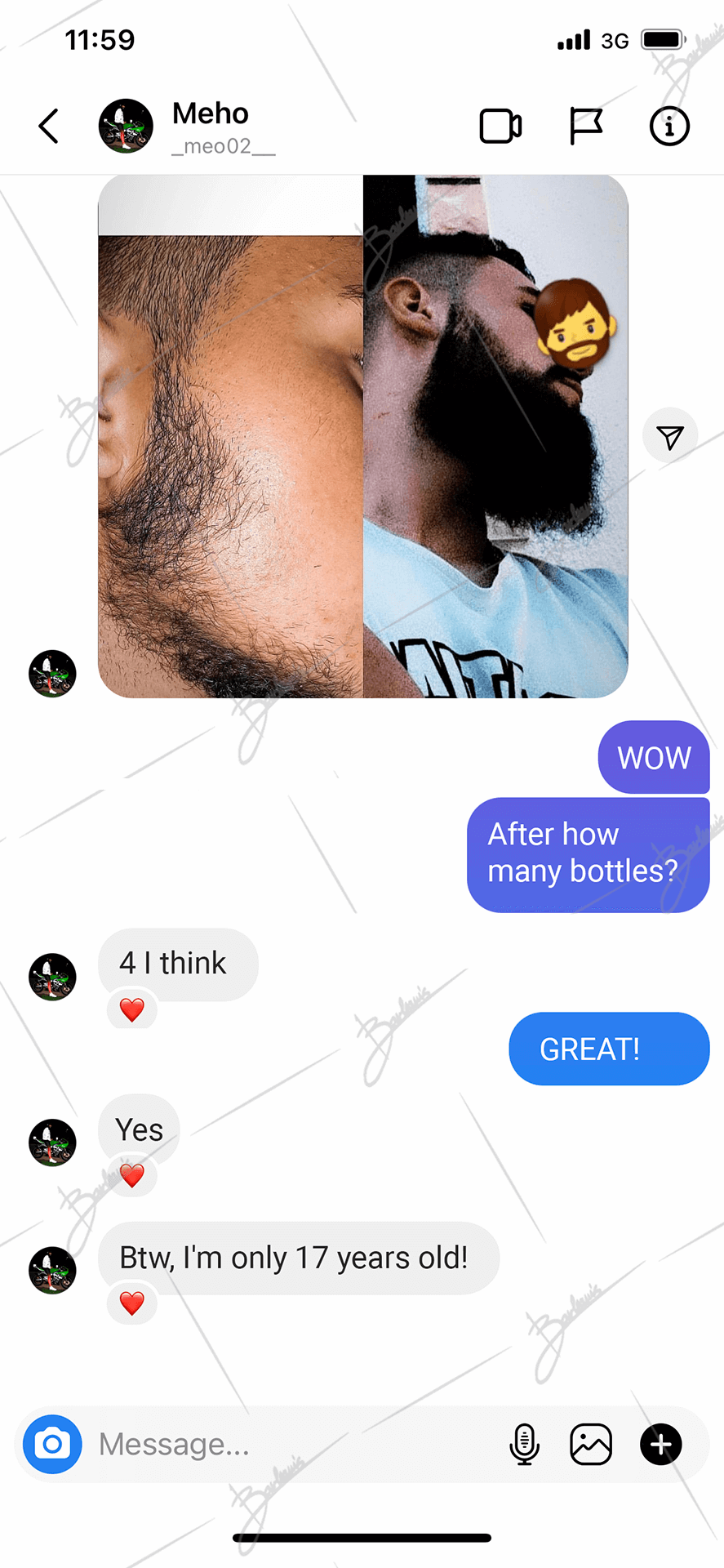Image resolution: width=724 pixels, height=1568 pixels.
Task: Share the photo via the paper plane icon
Action: click(670, 436)
